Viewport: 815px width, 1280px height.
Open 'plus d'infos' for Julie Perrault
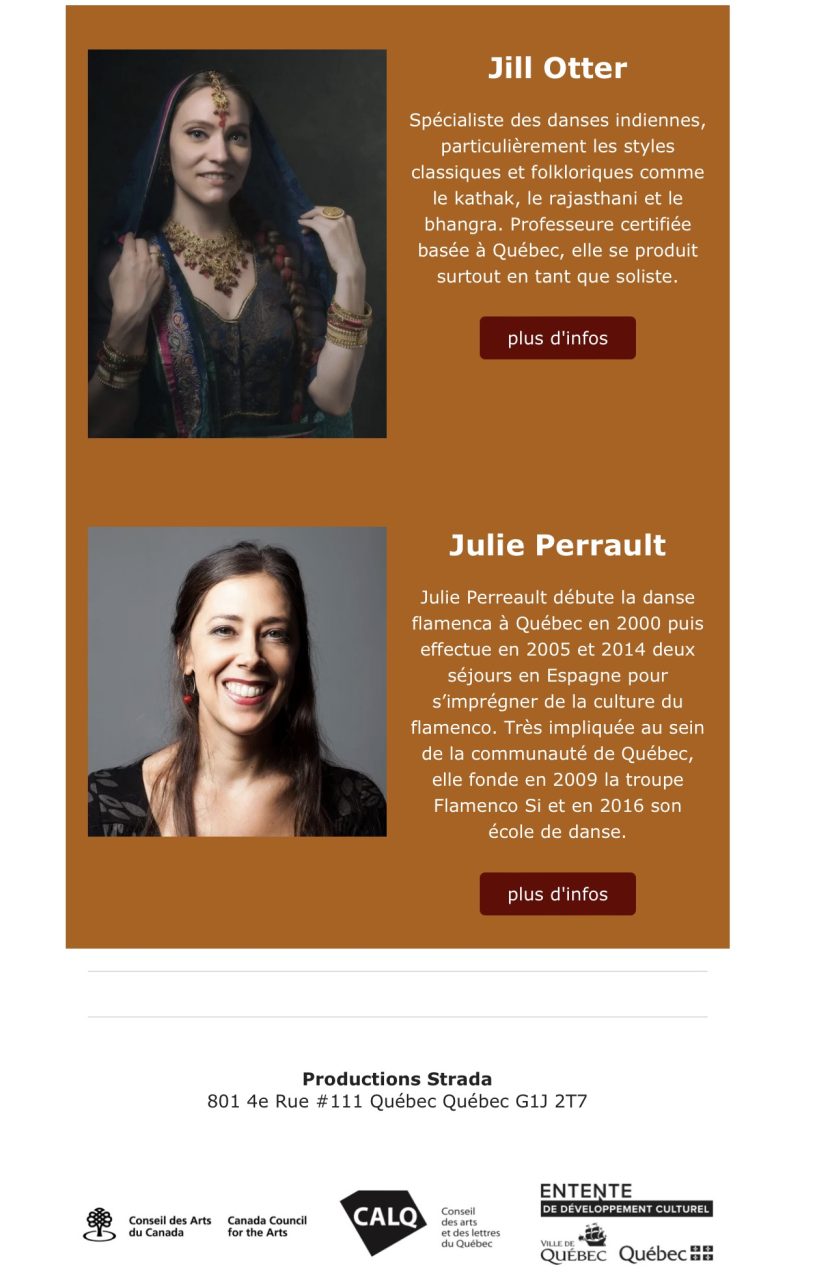tap(557, 894)
